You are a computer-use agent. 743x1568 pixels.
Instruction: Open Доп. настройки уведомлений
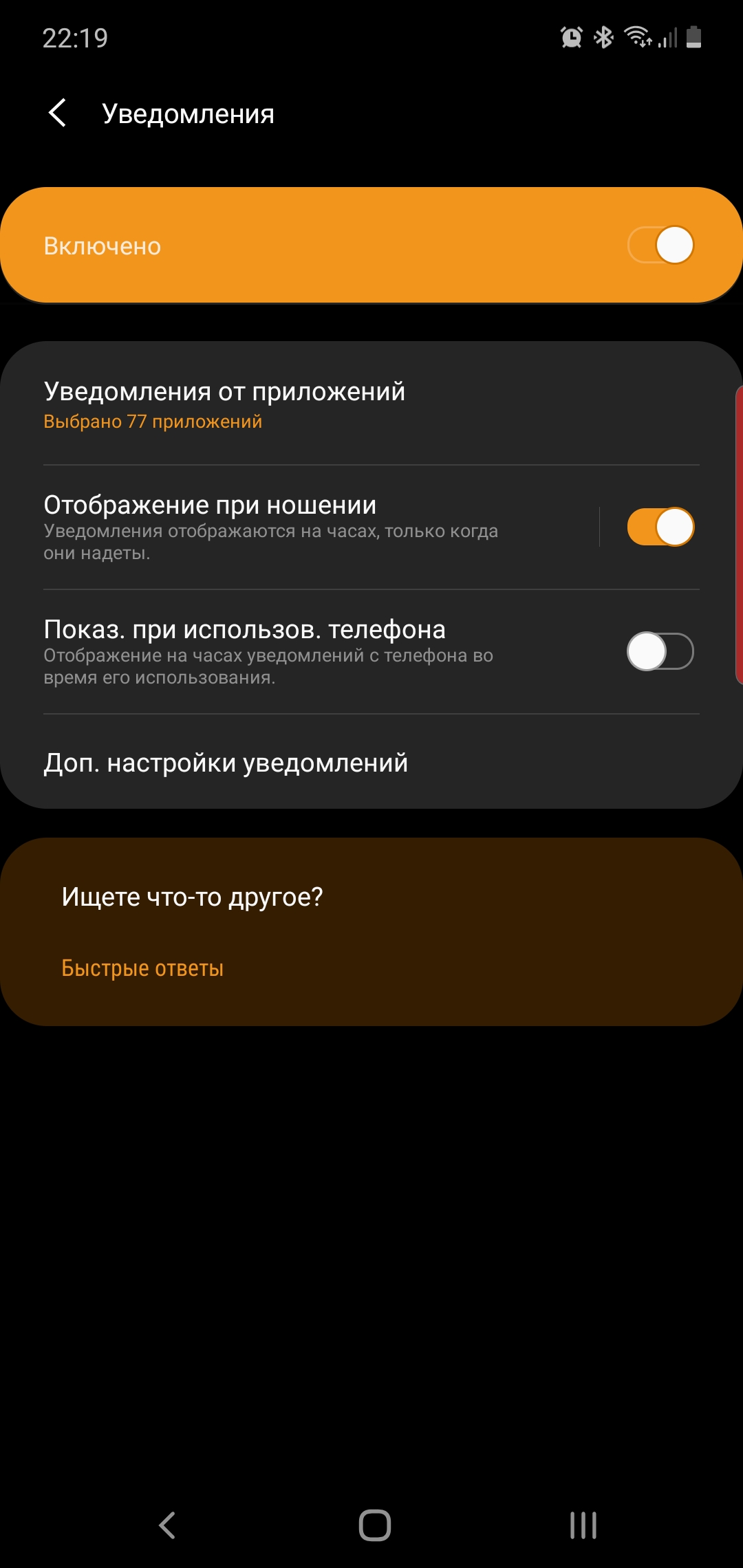[x=371, y=762]
